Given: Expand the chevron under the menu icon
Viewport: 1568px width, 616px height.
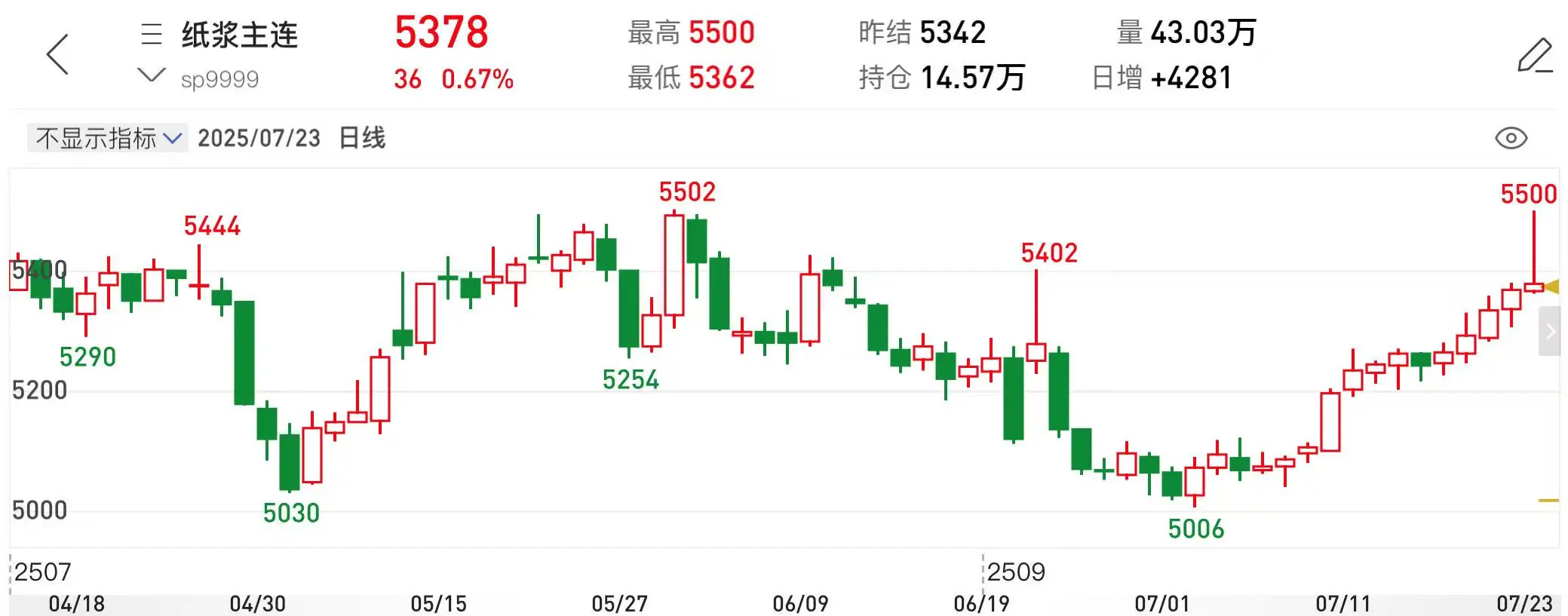Looking at the screenshot, I should point(152,74).
